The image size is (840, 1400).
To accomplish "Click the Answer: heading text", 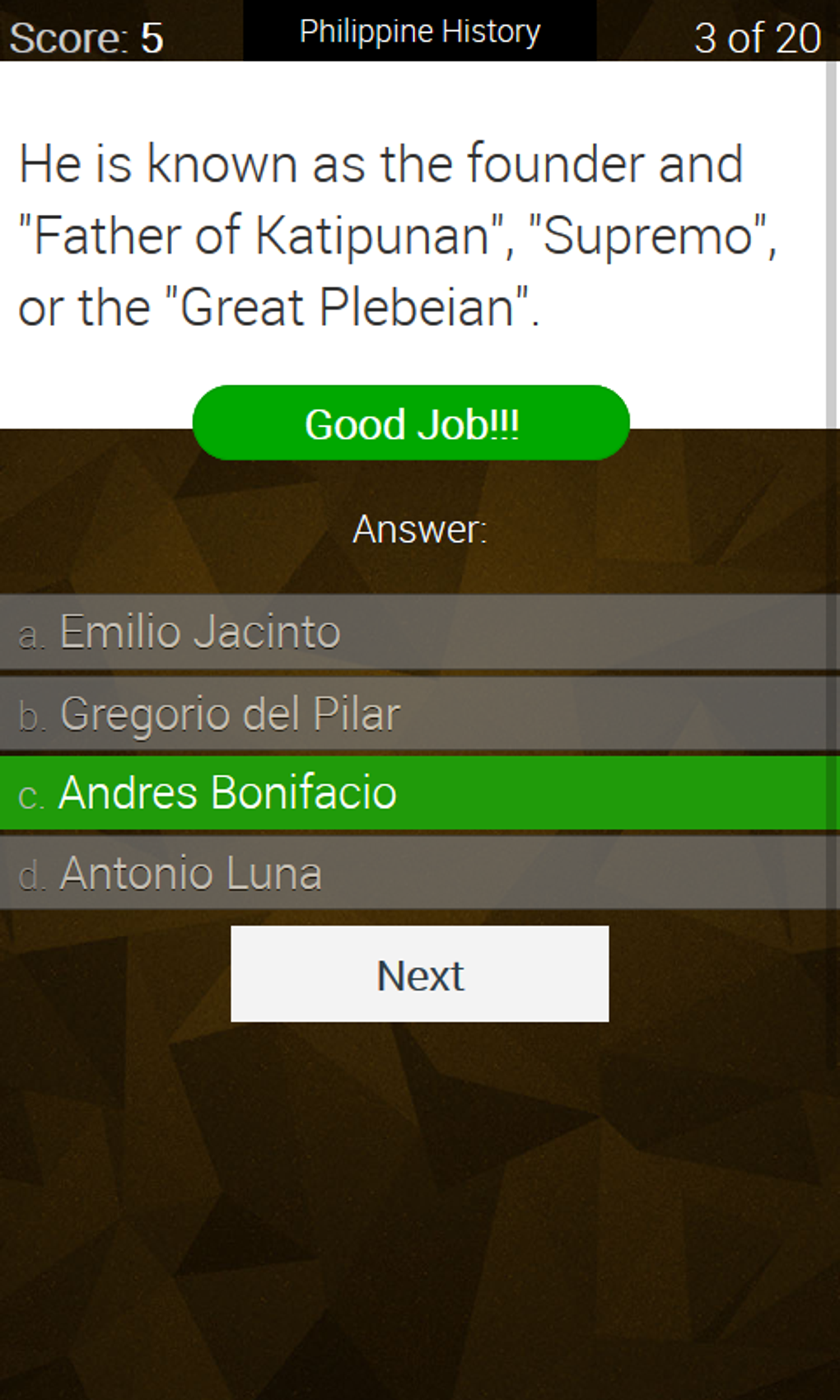I will 420,530.
